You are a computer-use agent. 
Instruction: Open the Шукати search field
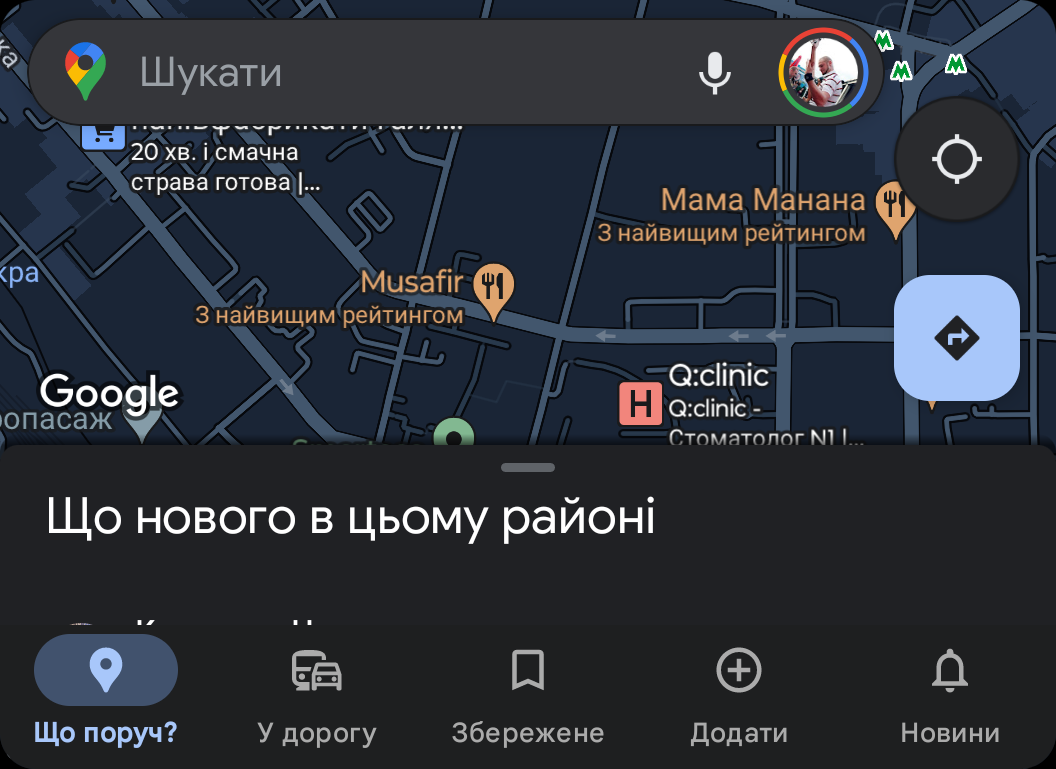pyautogui.click(x=380, y=72)
